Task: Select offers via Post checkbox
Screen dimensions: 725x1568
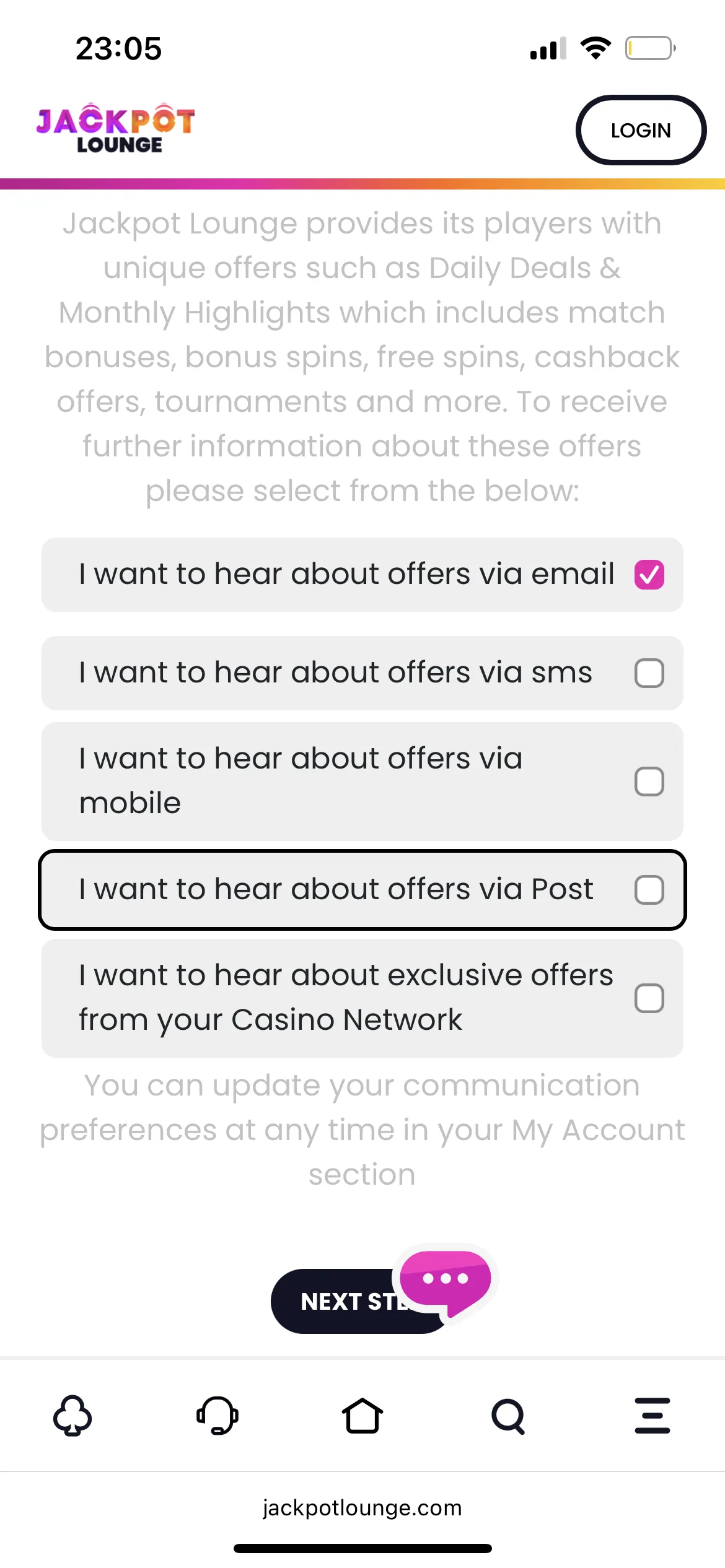Action: pos(649,890)
